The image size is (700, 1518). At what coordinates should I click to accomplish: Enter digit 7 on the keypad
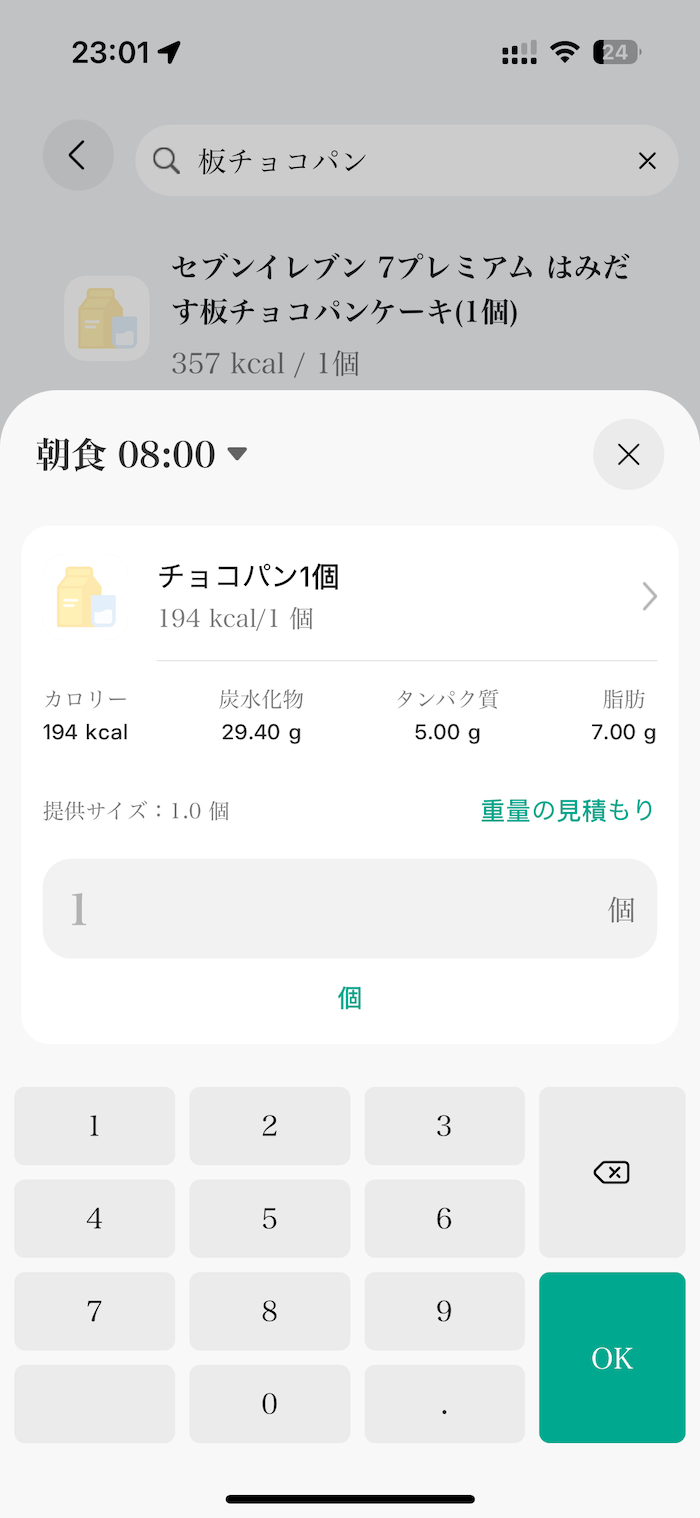pos(94,1311)
